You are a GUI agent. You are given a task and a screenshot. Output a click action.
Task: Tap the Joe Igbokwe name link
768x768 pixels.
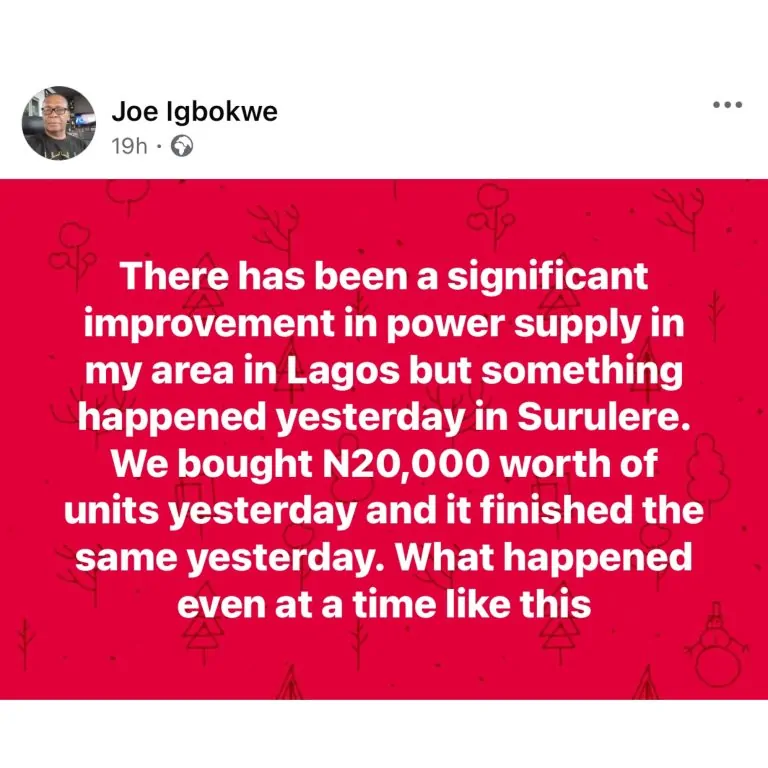point(194,111)
